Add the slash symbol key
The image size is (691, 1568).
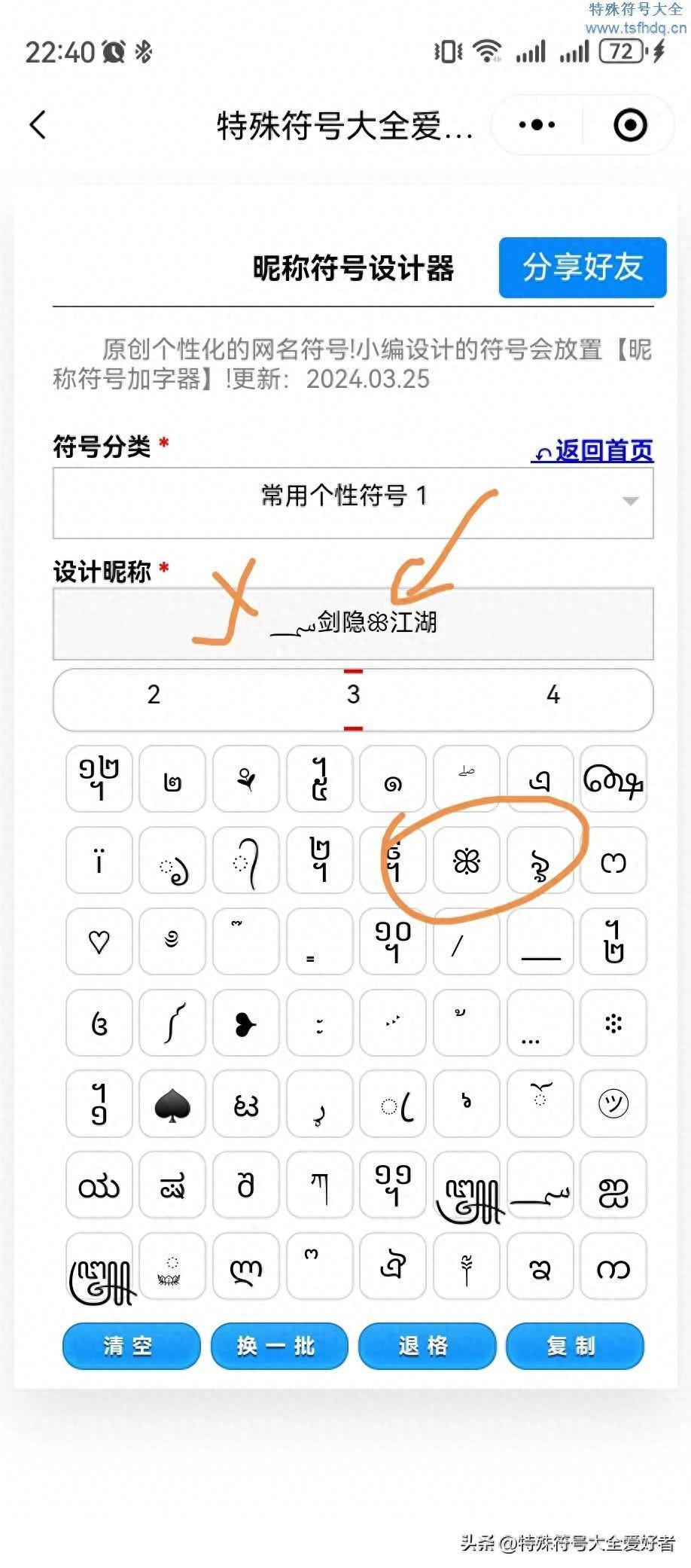(x=467, y=942)
